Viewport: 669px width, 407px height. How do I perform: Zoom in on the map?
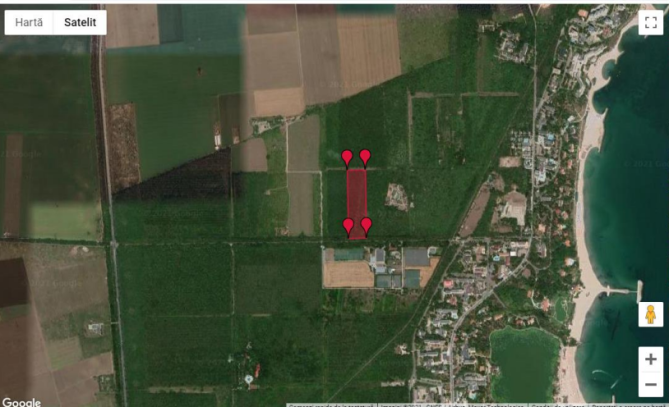pyautogui.click(x=651, y=359)
